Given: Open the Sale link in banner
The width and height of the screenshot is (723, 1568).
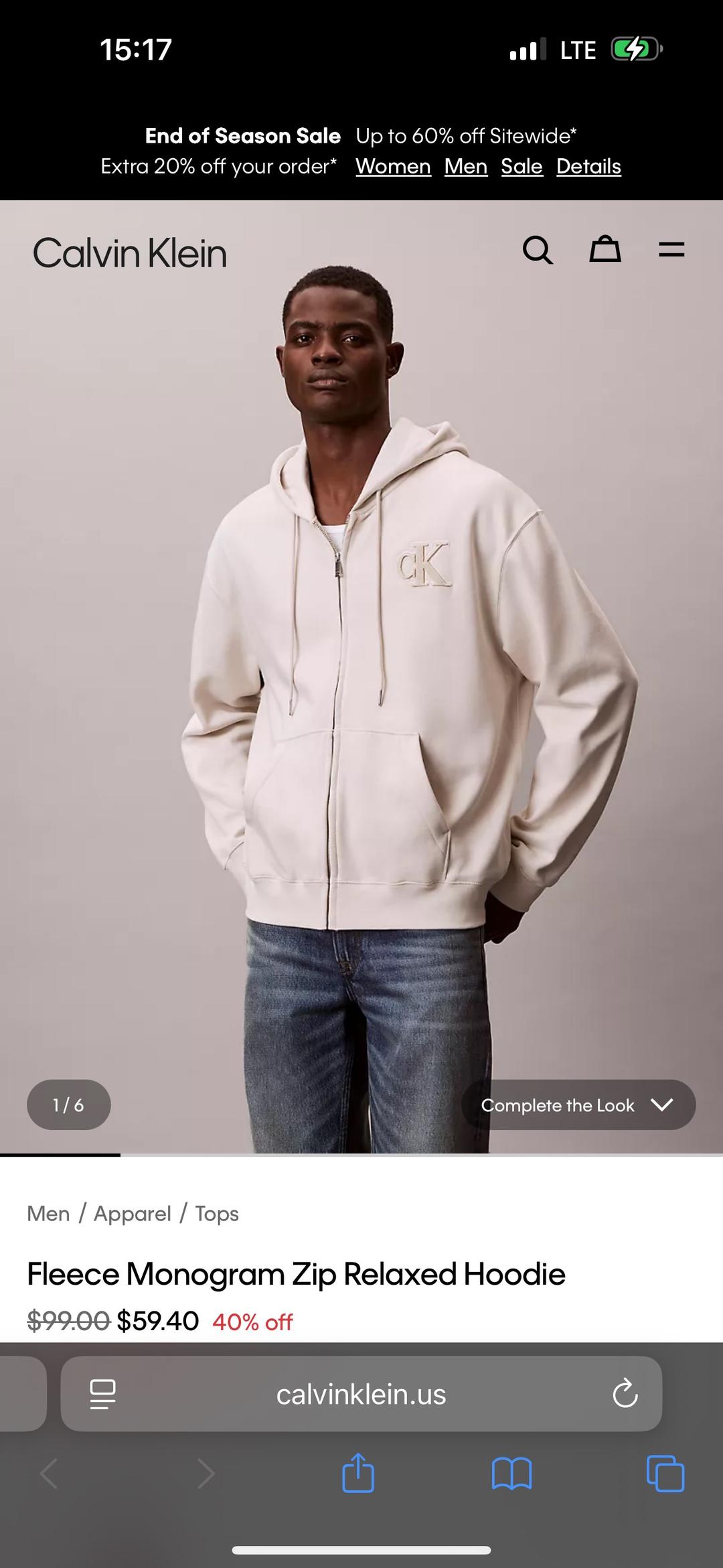Looking at the screenshot, I should click(x=521, y=166).
